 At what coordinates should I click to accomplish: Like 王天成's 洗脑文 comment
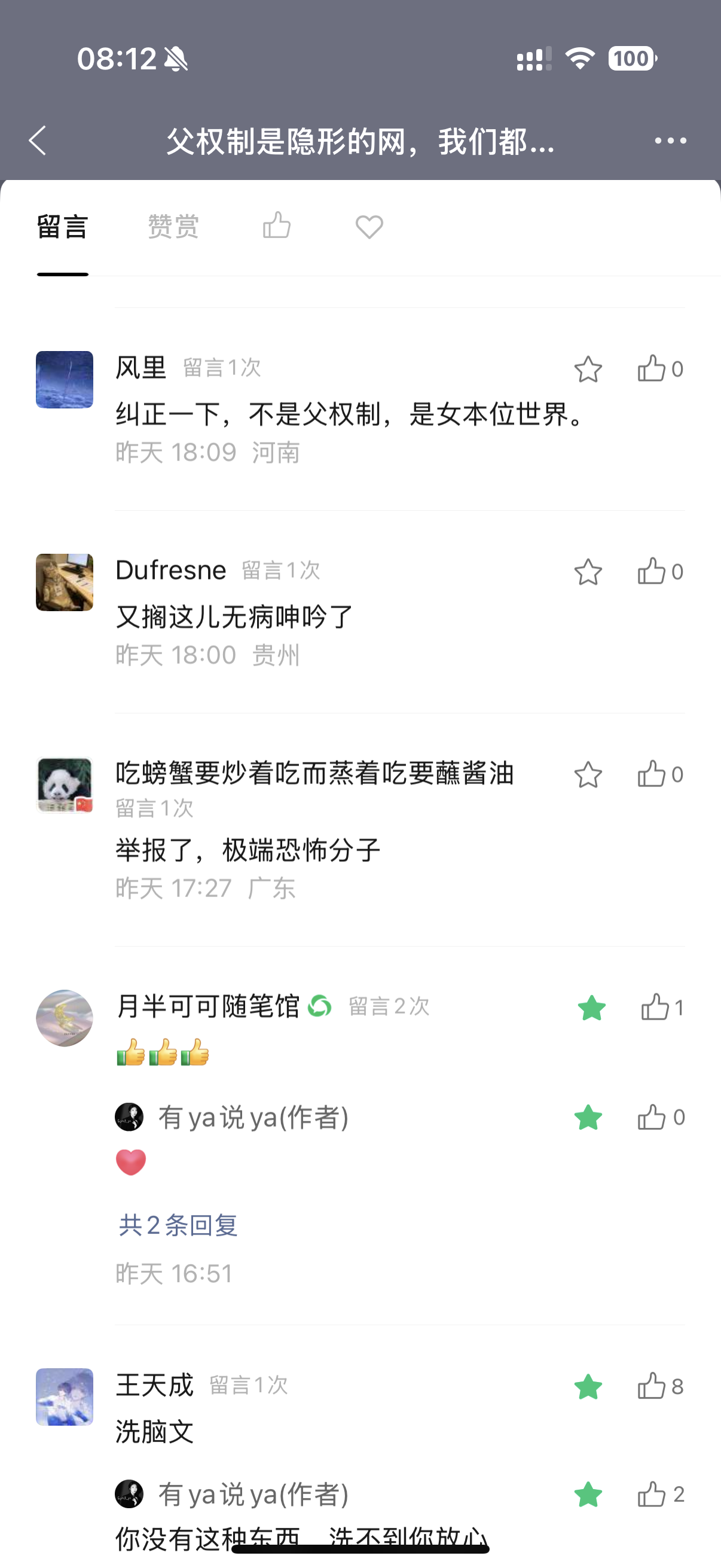tap(660, 1387)
